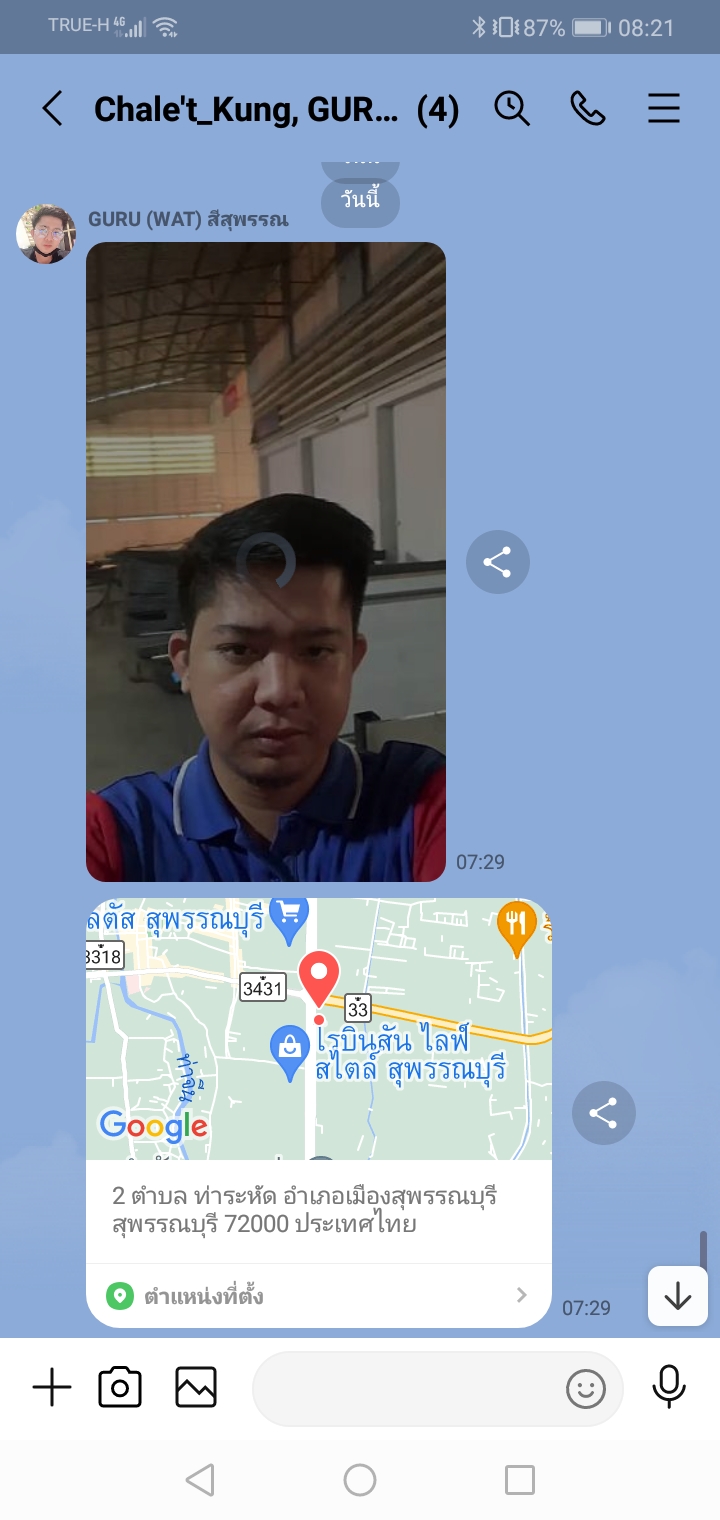Launch the camera to take a photo

(120, 1388)
